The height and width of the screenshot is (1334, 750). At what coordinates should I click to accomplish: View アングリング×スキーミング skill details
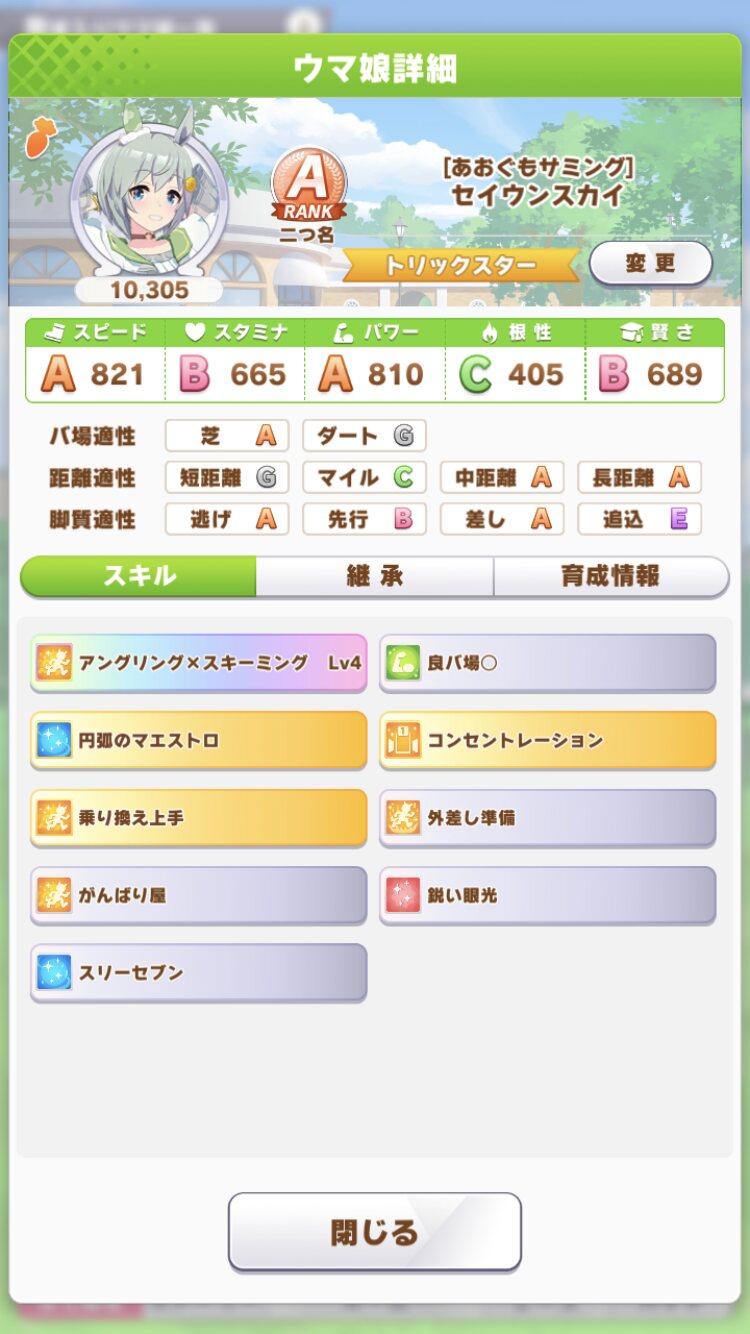199,662
